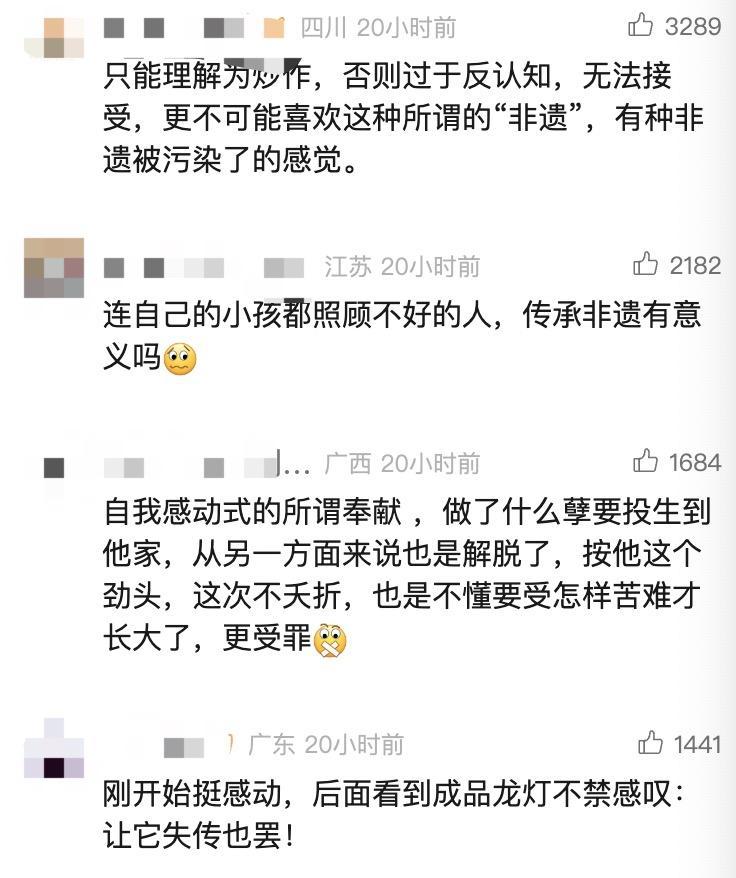
Task: Open the Guangdong commenter's avatar profile
Action: coord(54,750)
